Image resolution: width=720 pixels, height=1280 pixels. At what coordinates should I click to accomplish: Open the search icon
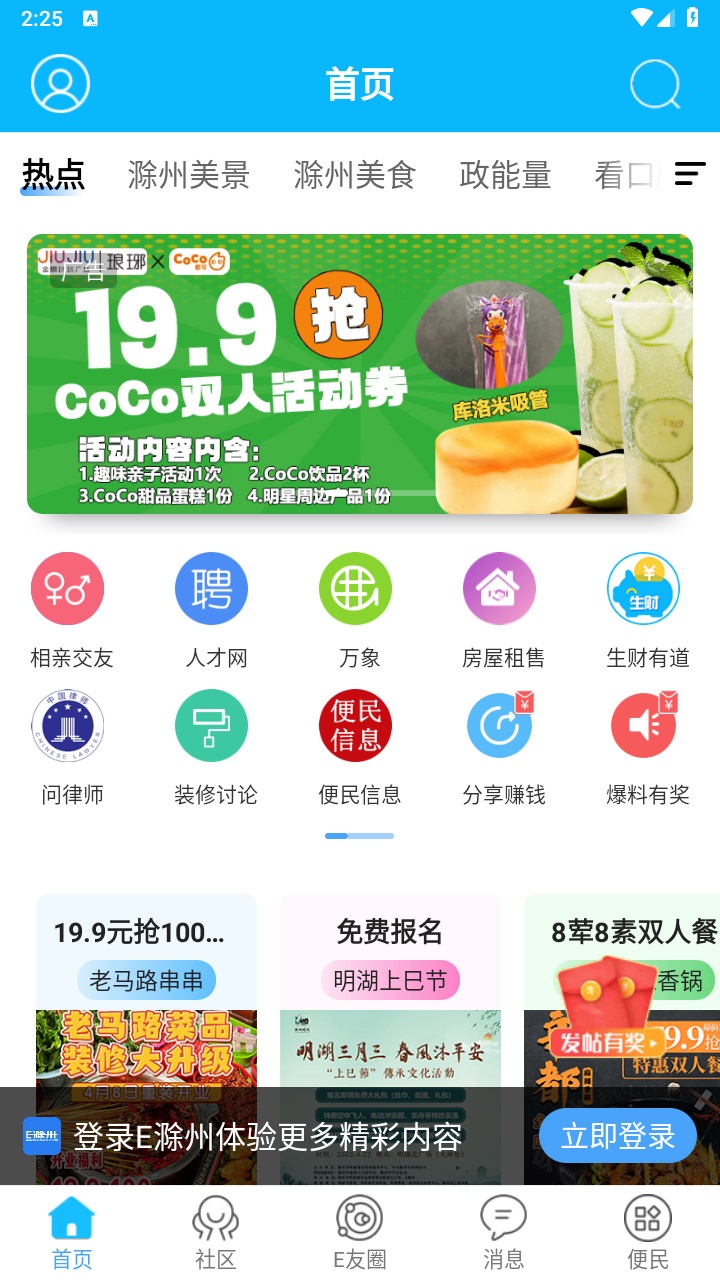pos(655,85)
